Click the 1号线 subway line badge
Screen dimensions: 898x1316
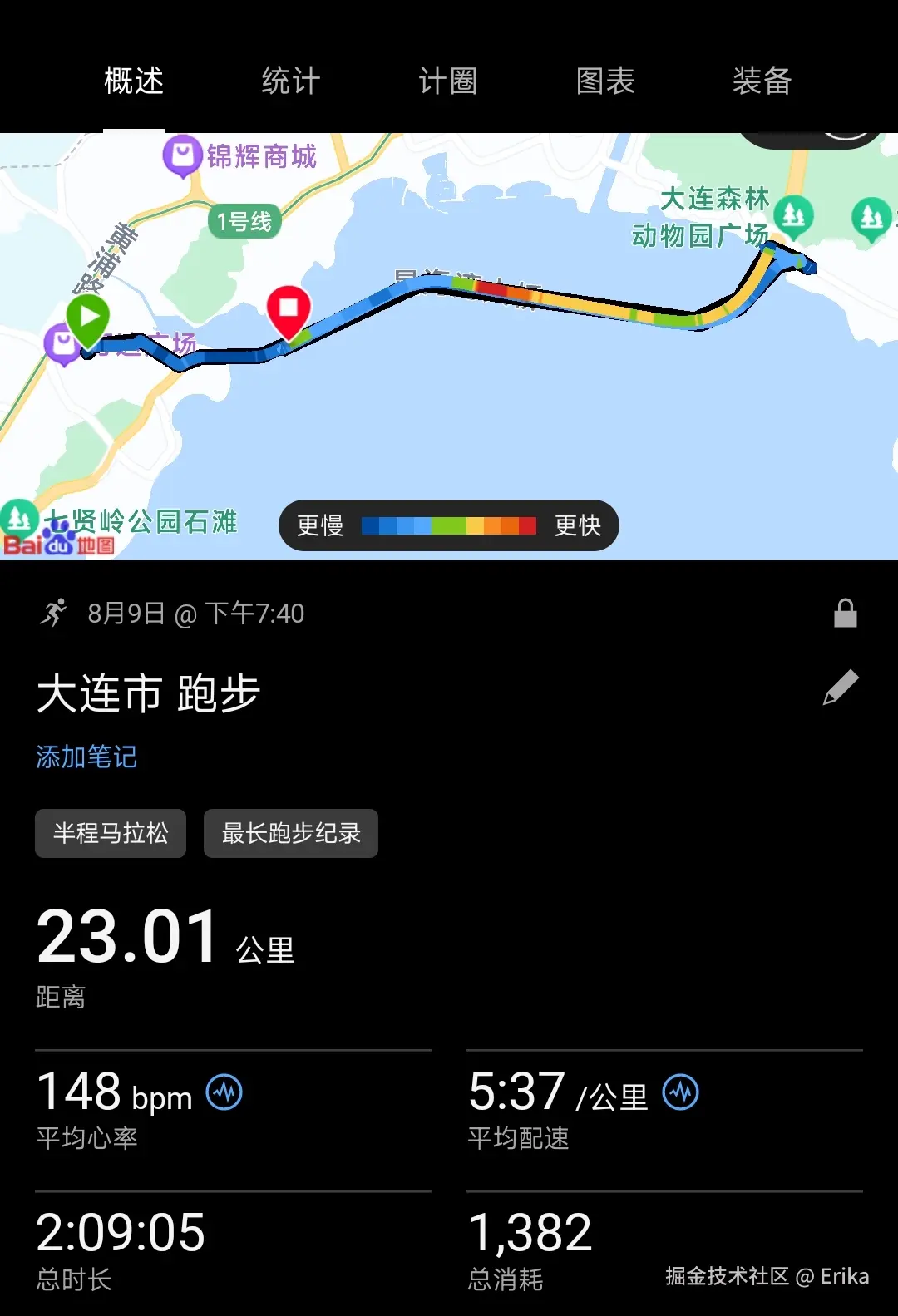coord(247,221)
